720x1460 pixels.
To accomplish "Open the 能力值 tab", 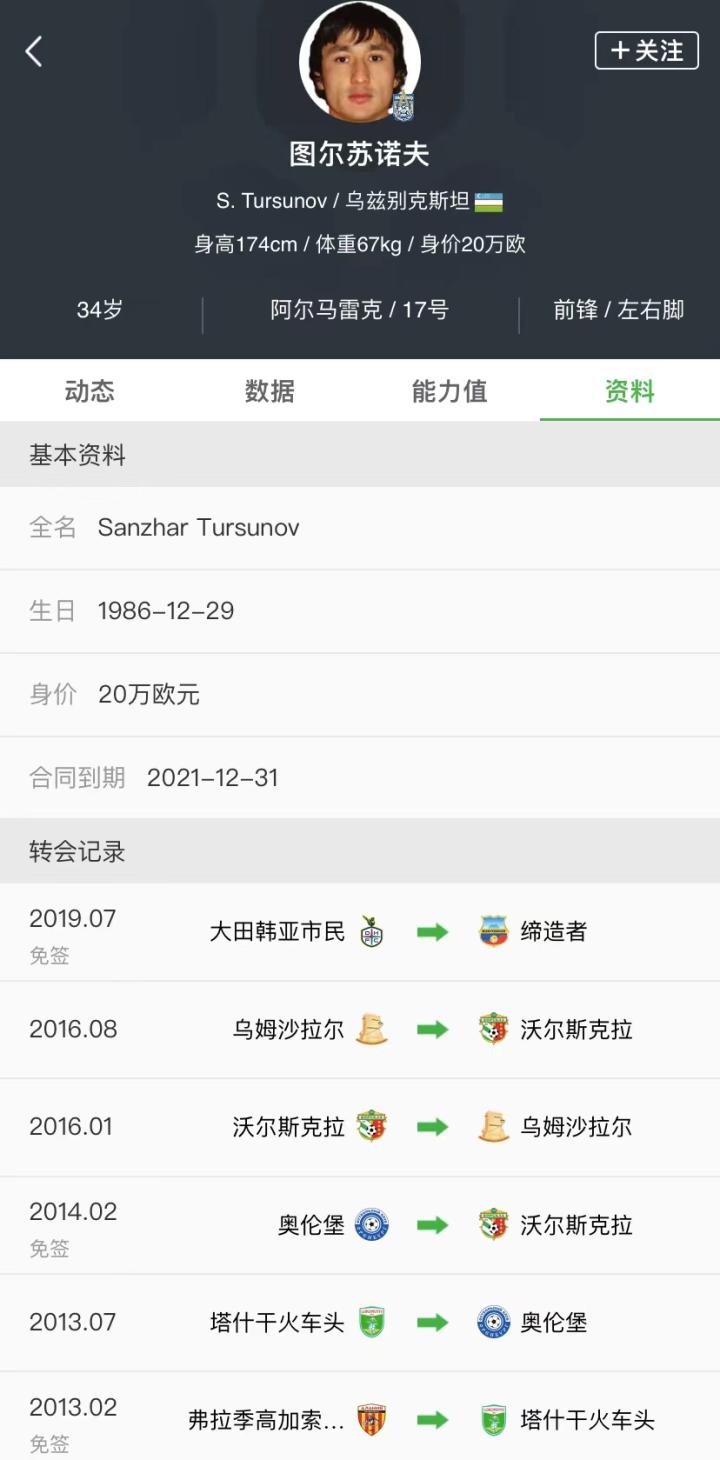I will tap(450, 391).
